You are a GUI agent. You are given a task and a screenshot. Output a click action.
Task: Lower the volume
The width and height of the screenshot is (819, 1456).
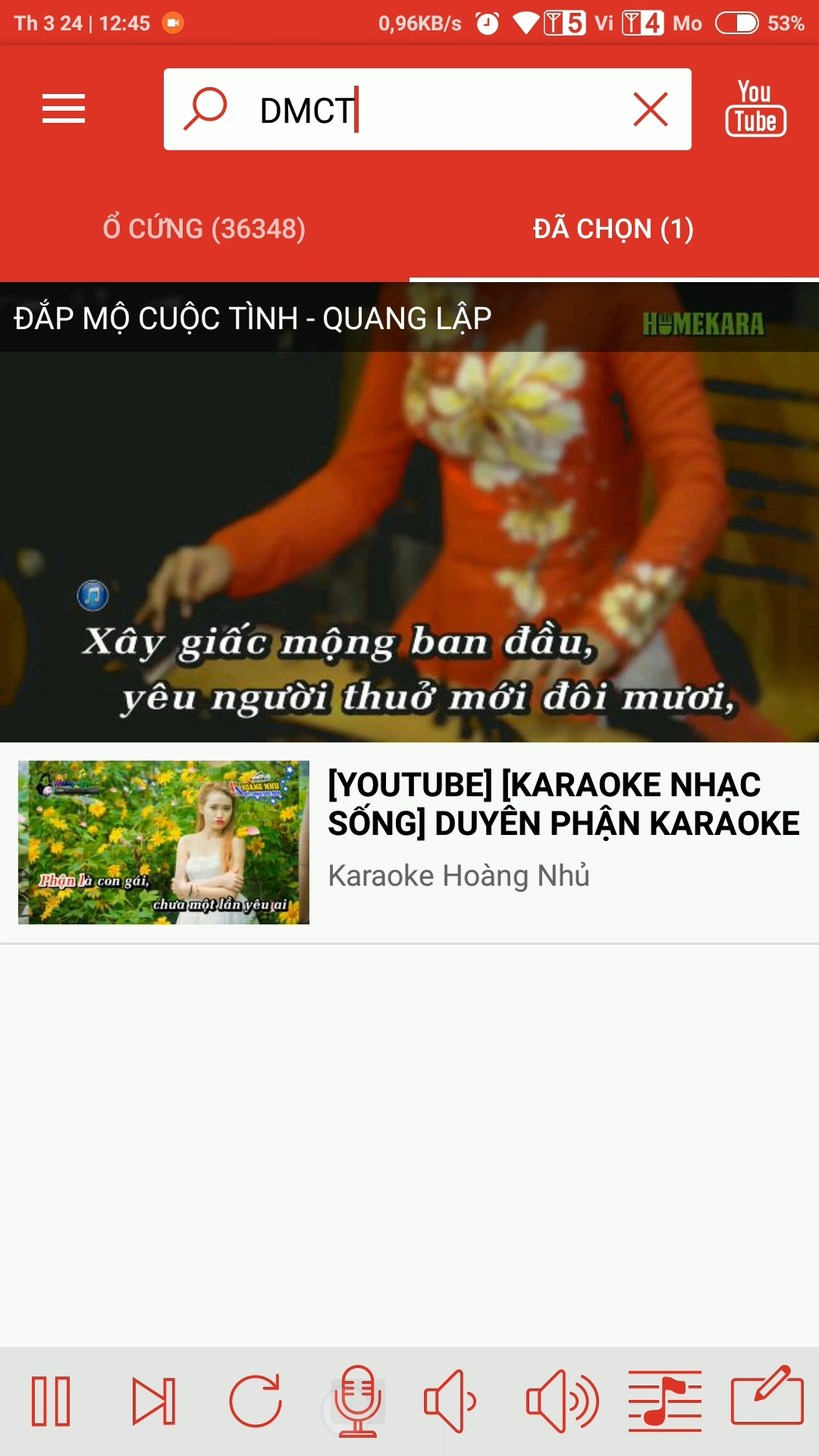450,1401
